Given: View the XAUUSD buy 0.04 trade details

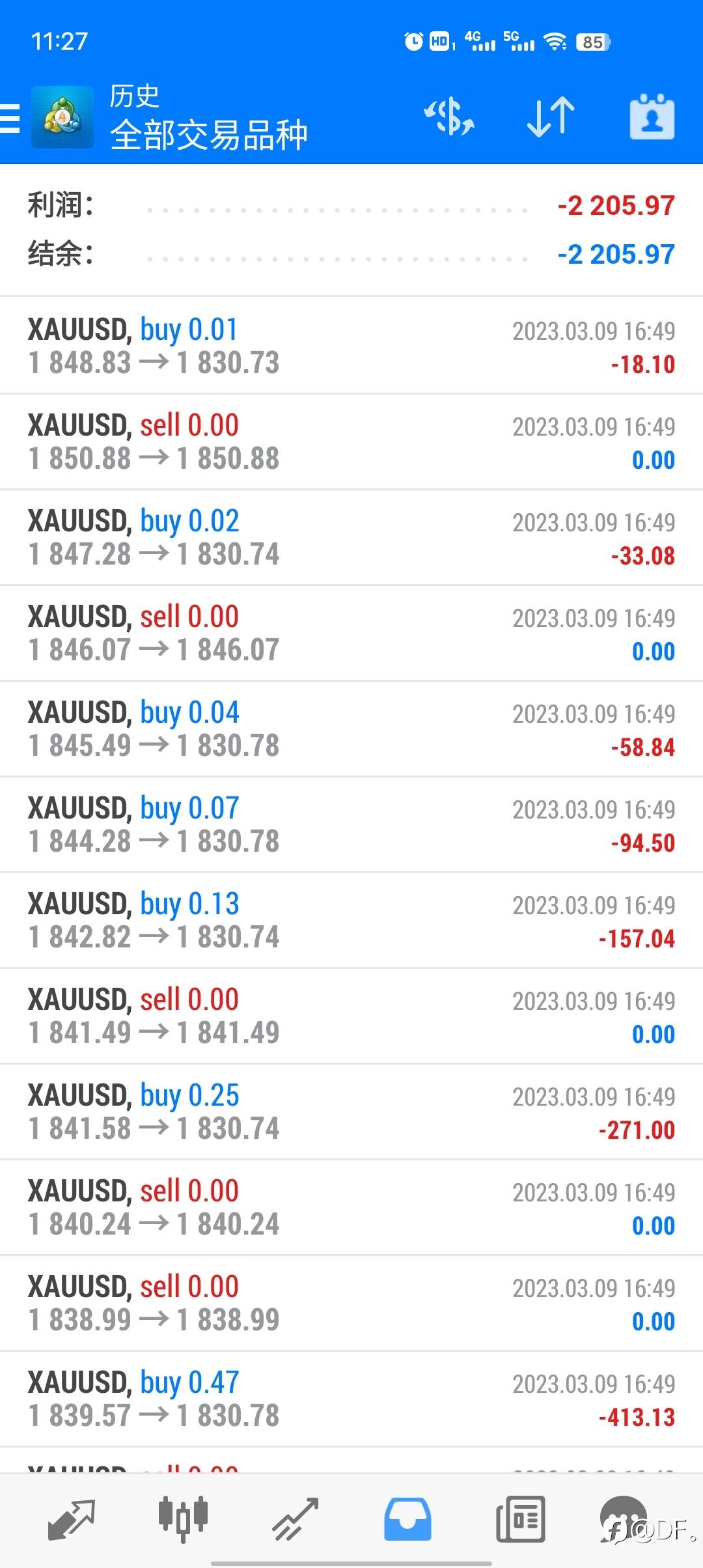Looking at the screenshot, I should tap(351, 729).
